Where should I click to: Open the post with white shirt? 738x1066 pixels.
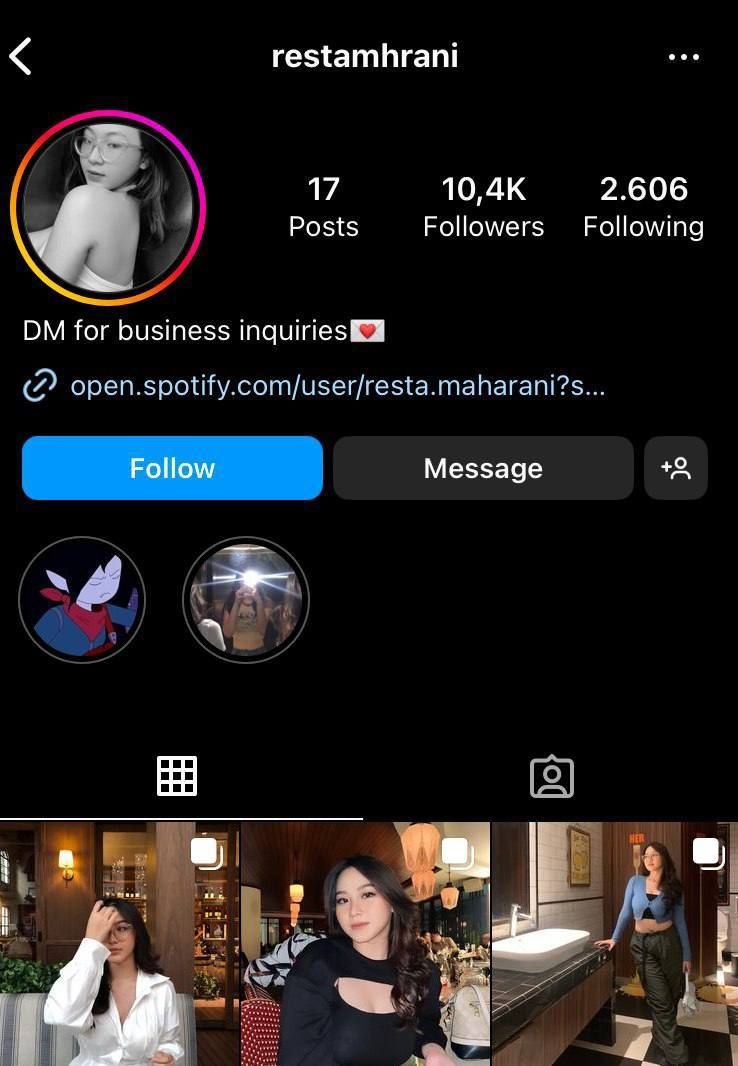click(119, 943)
